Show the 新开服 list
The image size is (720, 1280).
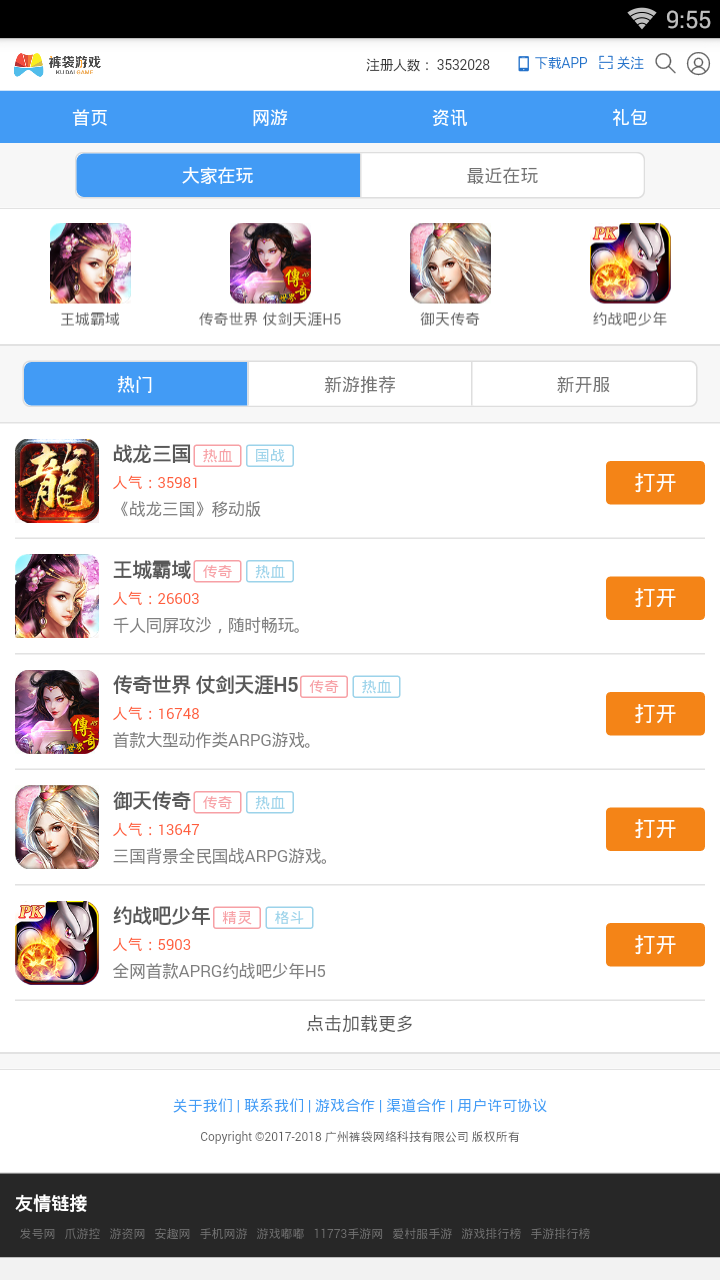click(583, 384)
